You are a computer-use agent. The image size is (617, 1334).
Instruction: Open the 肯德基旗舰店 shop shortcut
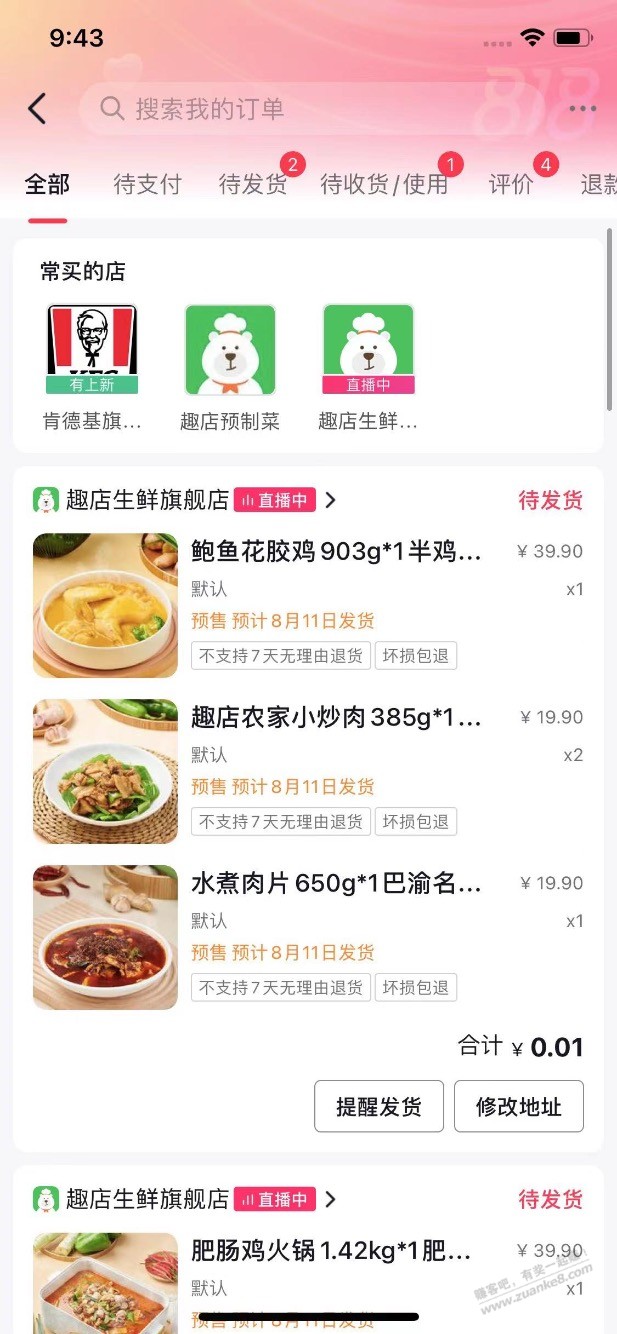[92, 366]
